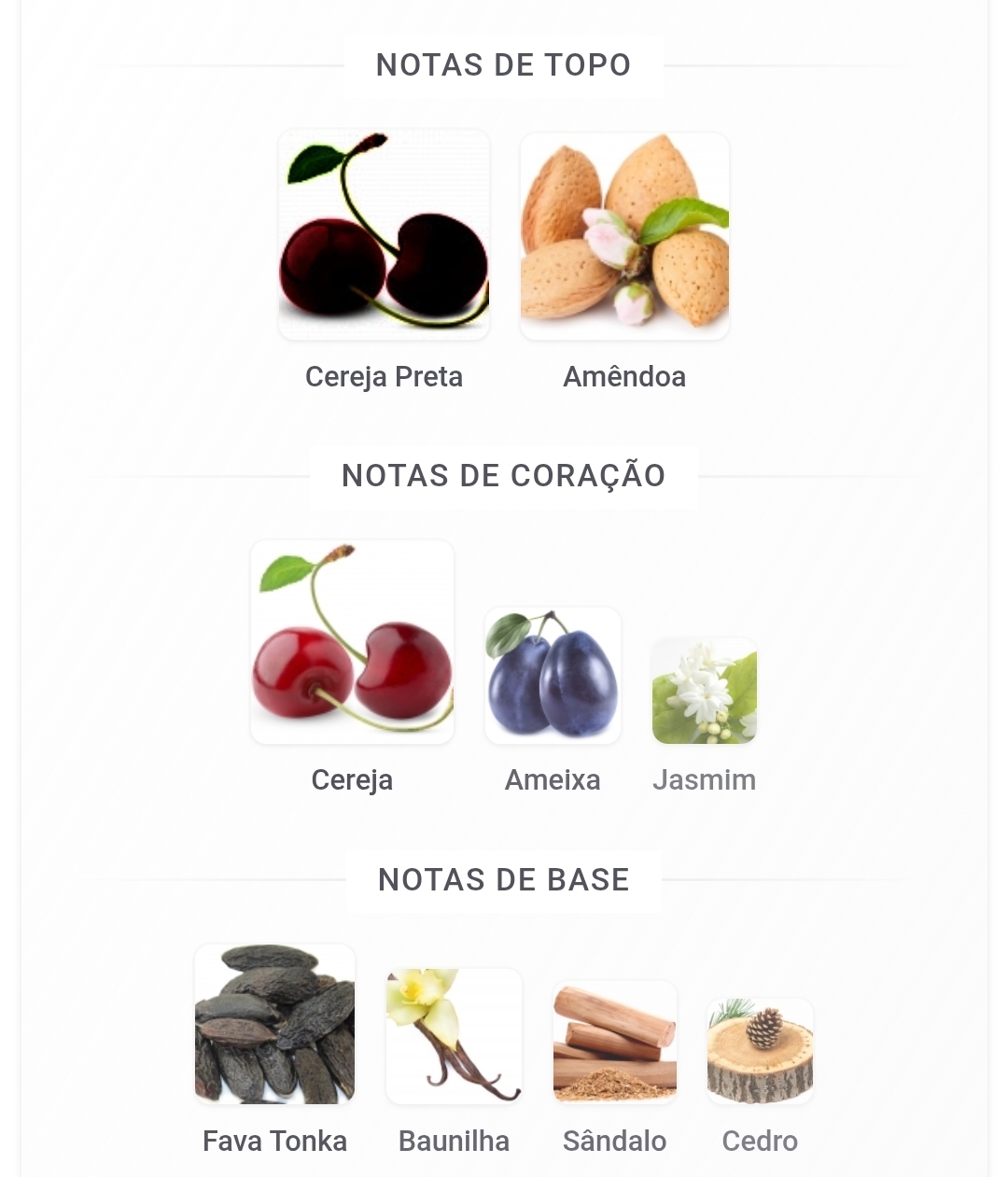Open the Cereja Preta note
The image size is (1008, 1177).
tap(384, 235)
